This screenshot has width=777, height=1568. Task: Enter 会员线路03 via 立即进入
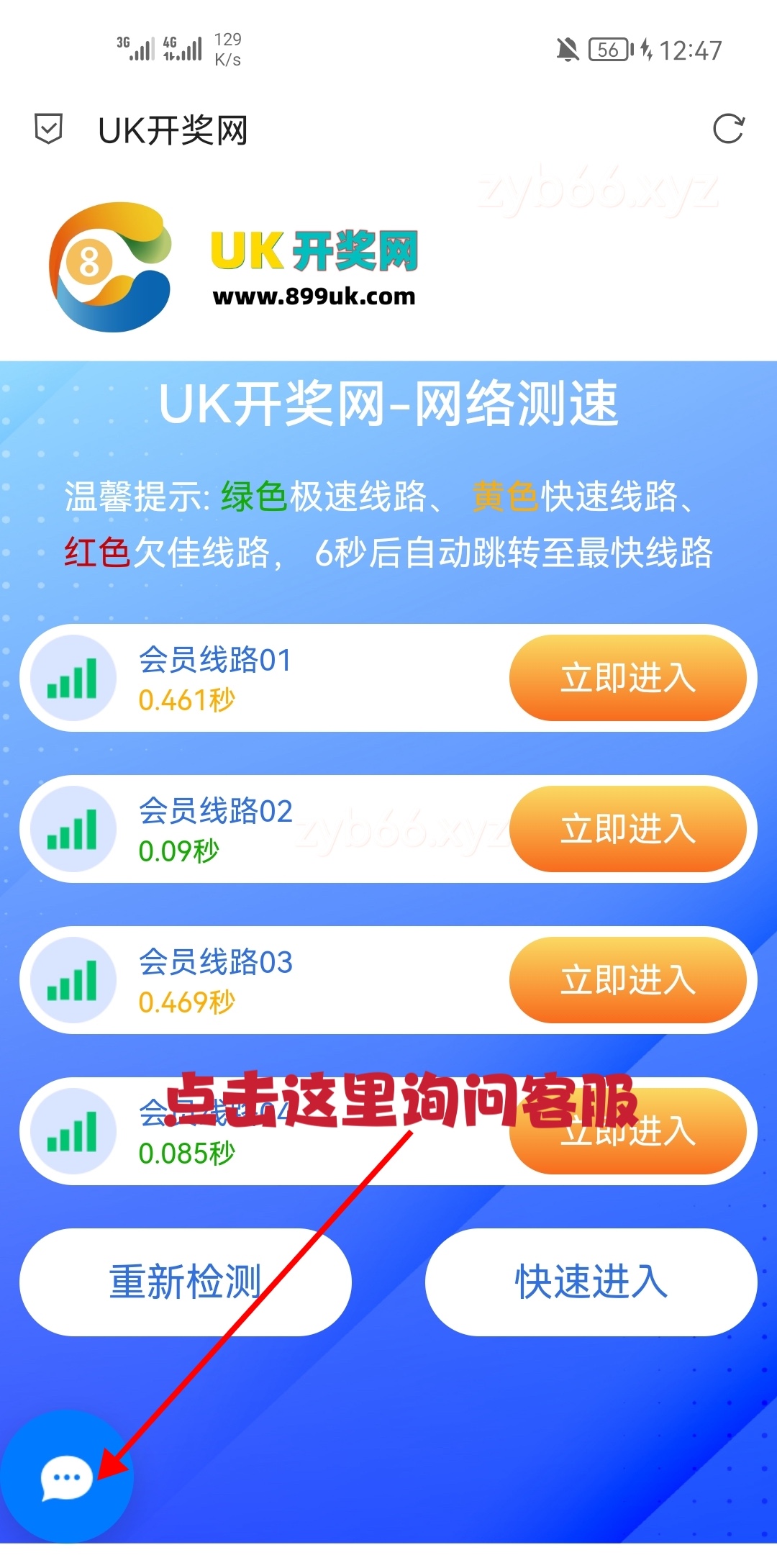click(x=627, y=980)
